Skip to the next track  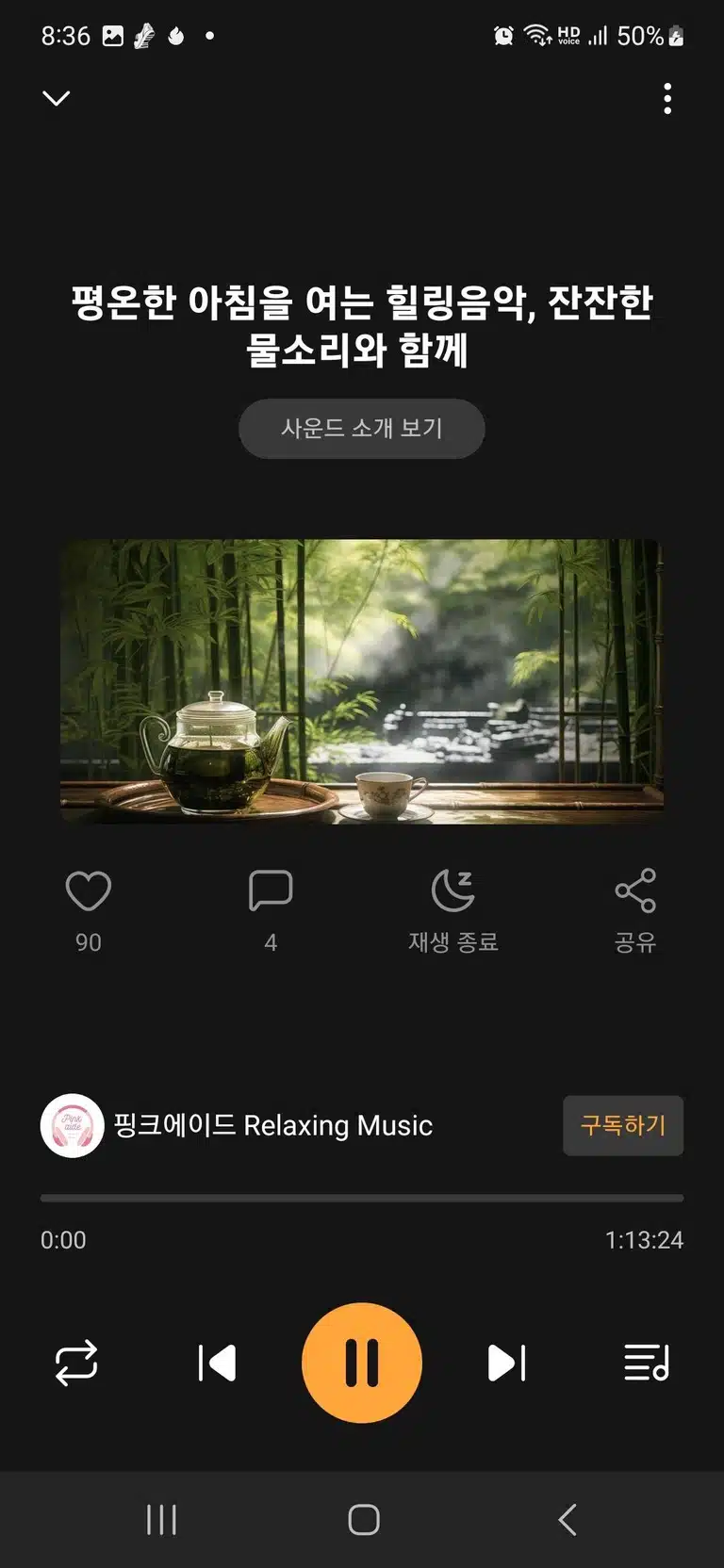[507, 1363]
